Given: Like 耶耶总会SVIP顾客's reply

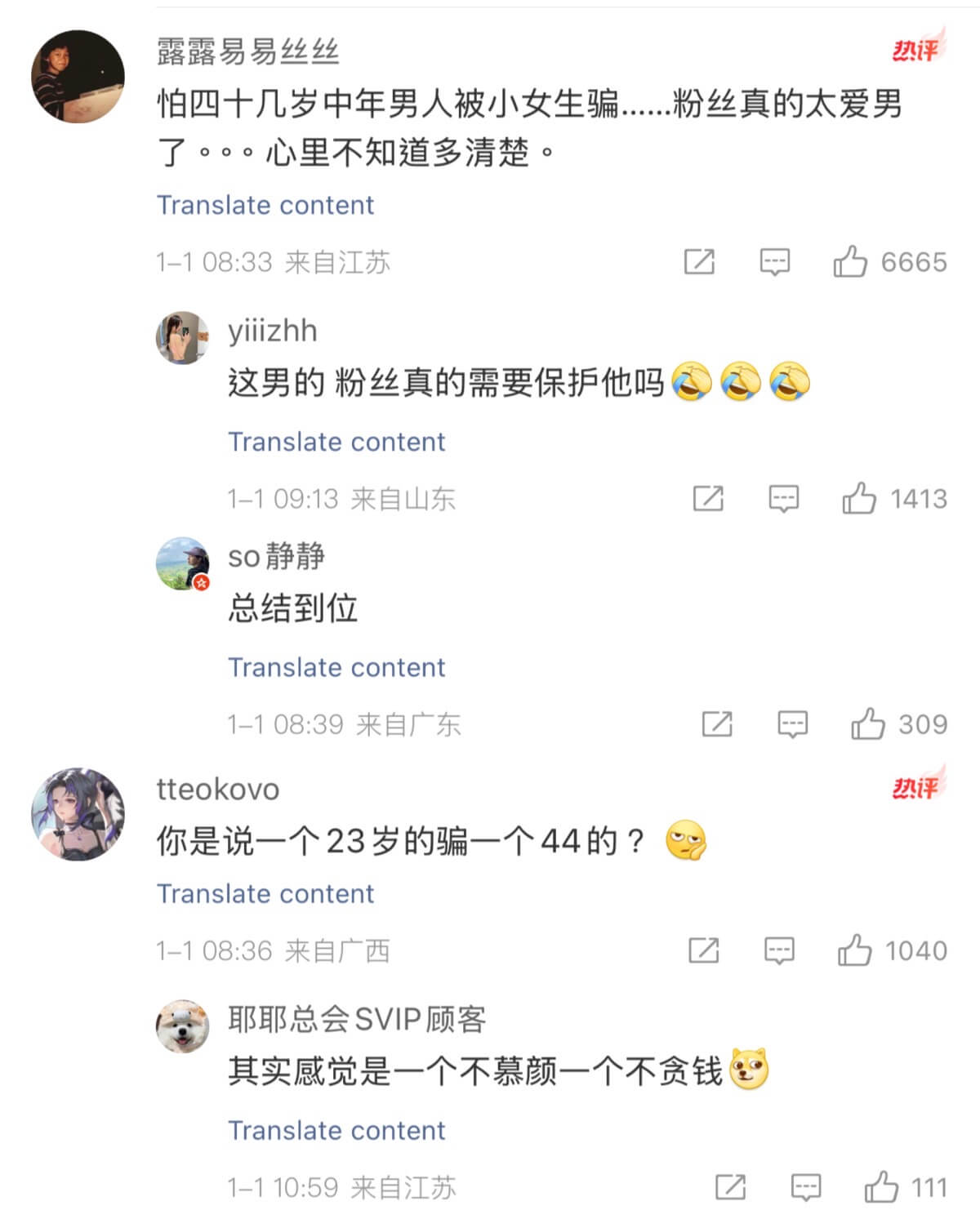Looking at the screenshot, I should click(881, 1187).
